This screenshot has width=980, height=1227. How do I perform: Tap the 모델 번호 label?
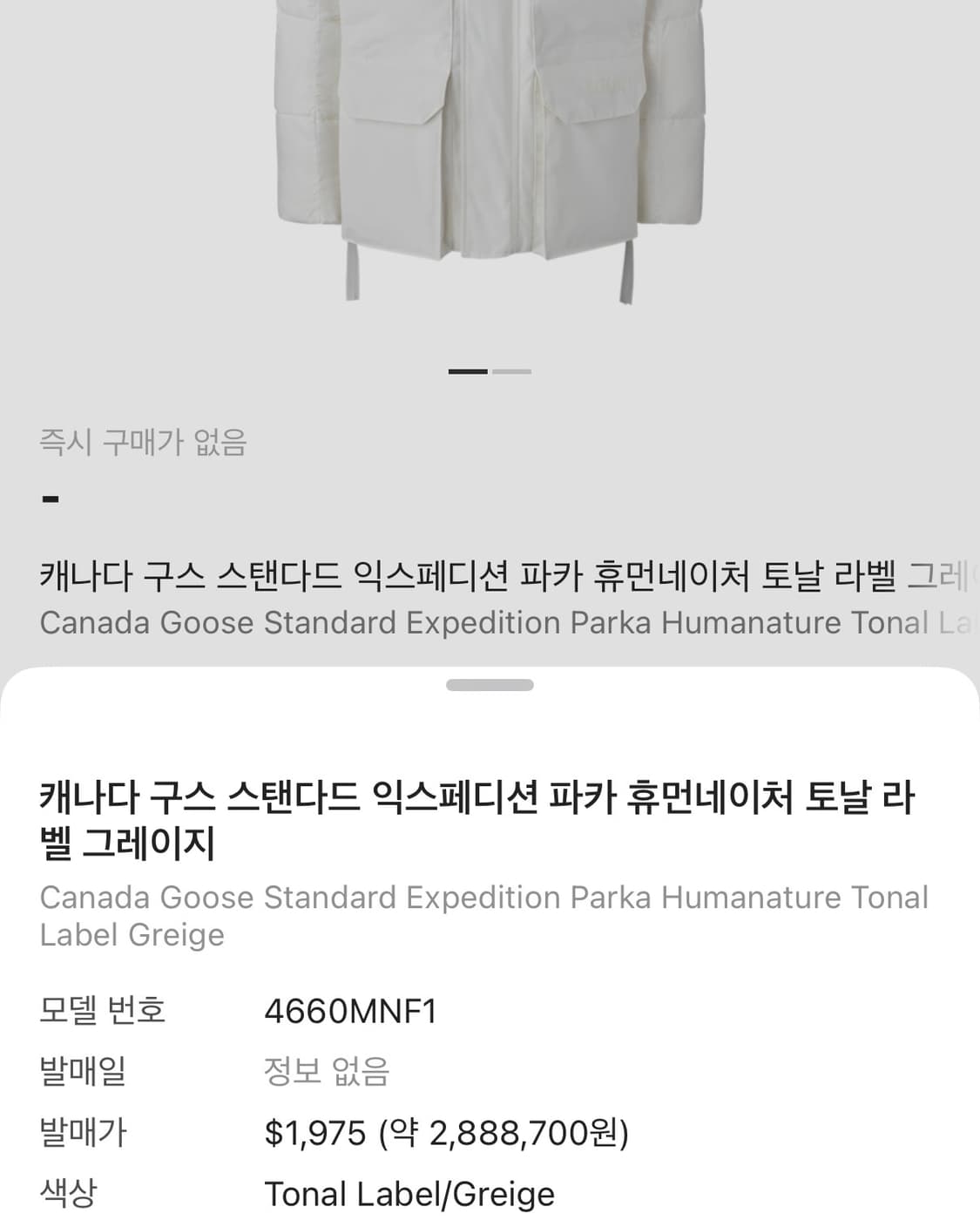pyautogui.click(x=100, y=1012)
